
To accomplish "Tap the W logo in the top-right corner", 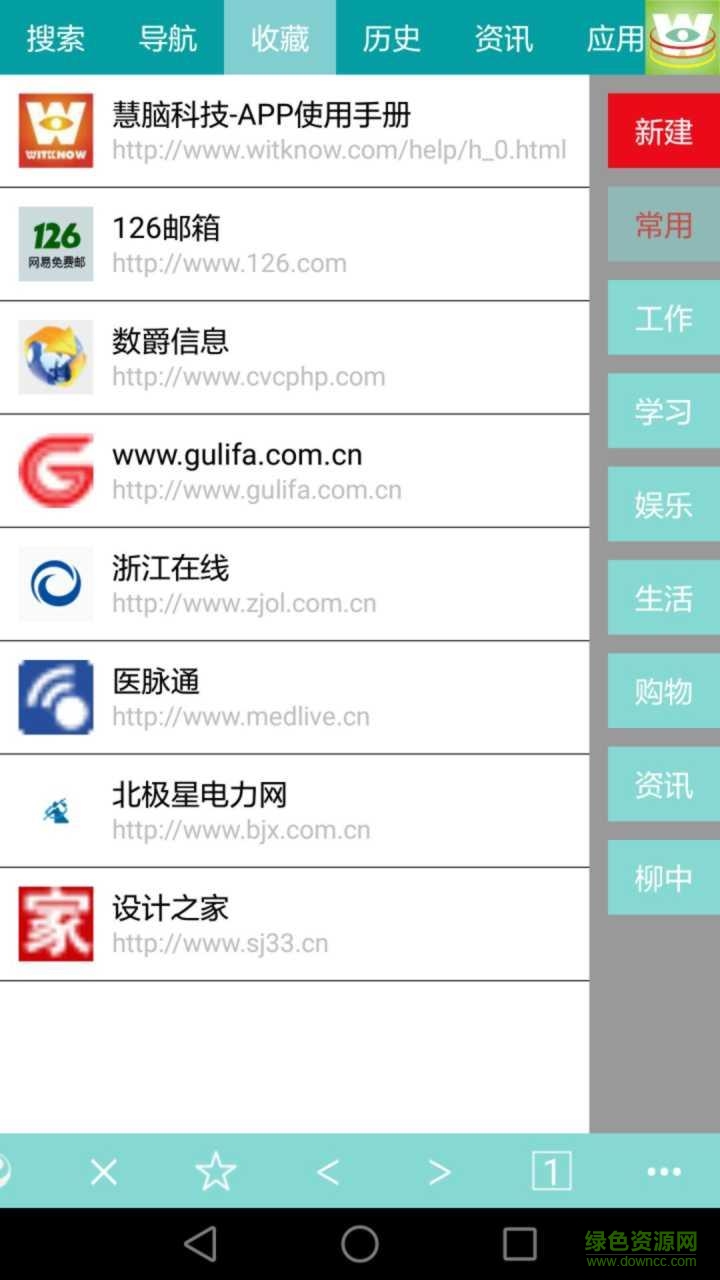I will click(682, 38).
